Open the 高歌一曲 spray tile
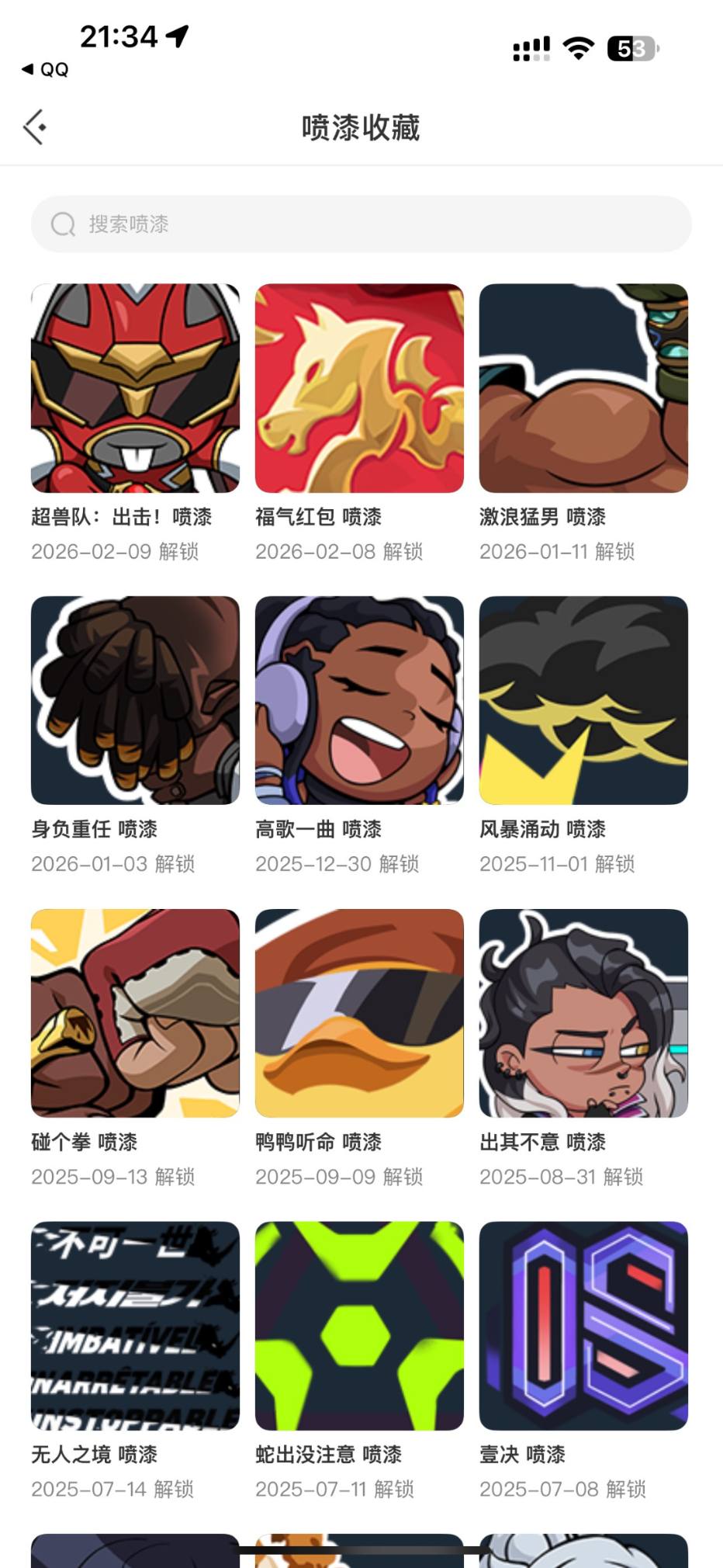 click(359, 700)
